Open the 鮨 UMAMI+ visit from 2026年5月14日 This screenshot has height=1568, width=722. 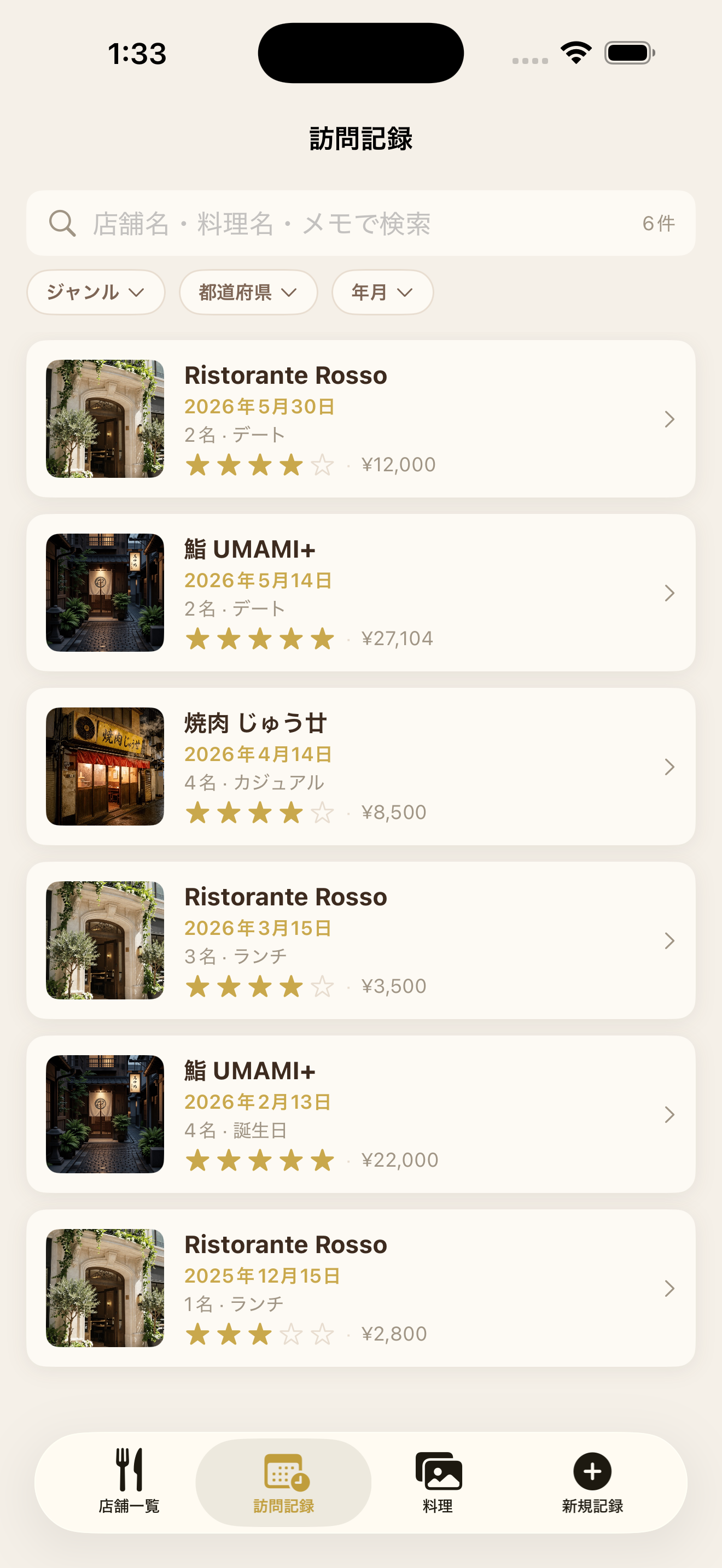pos(360,593)
